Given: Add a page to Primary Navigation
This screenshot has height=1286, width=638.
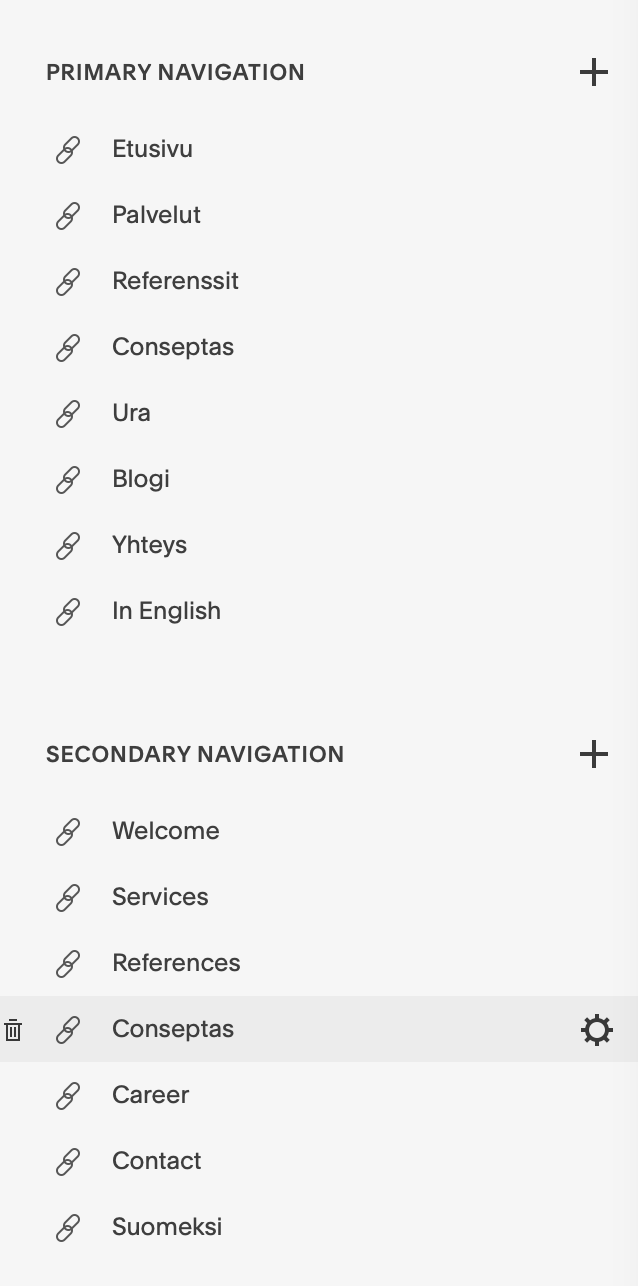Looking at the screenshot, I should click(594, 72).
